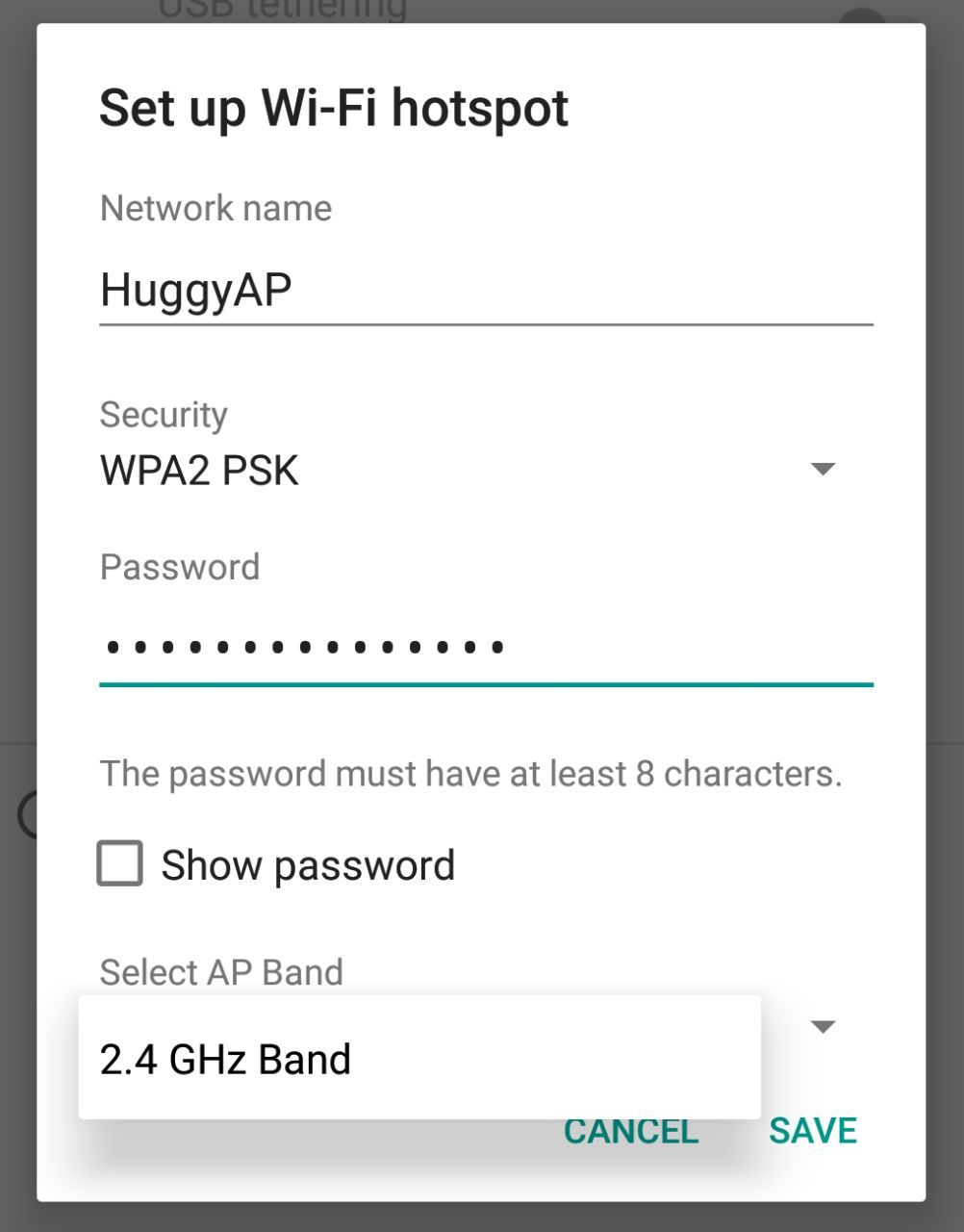
Task: Edit the Network name field HuggyAP
Action: 485,290
